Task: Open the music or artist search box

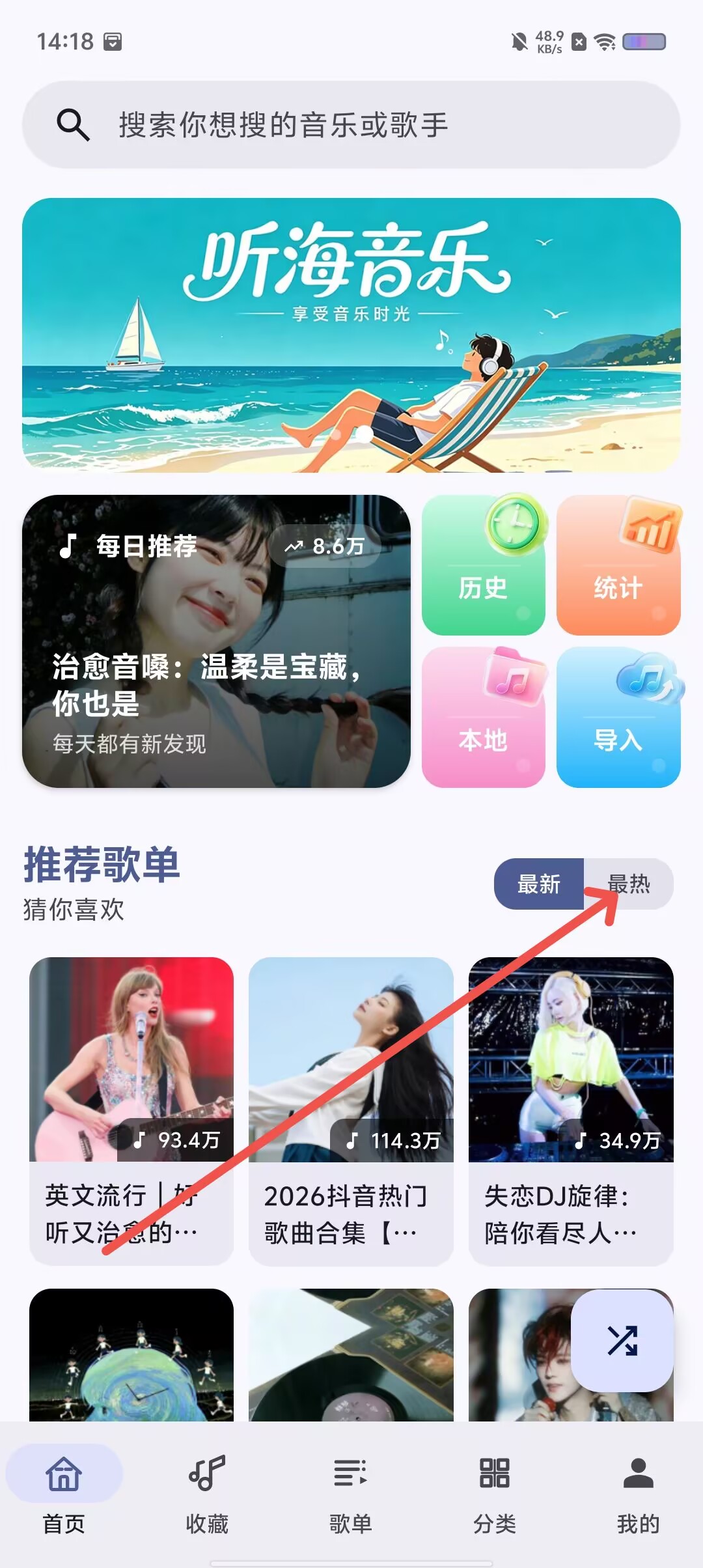Action: coord(351,124)
